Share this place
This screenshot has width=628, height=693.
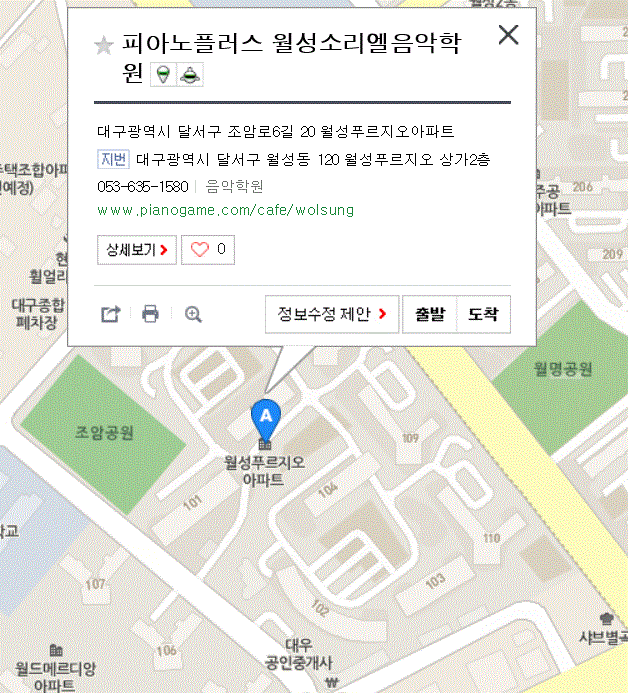tap(110, 314)
